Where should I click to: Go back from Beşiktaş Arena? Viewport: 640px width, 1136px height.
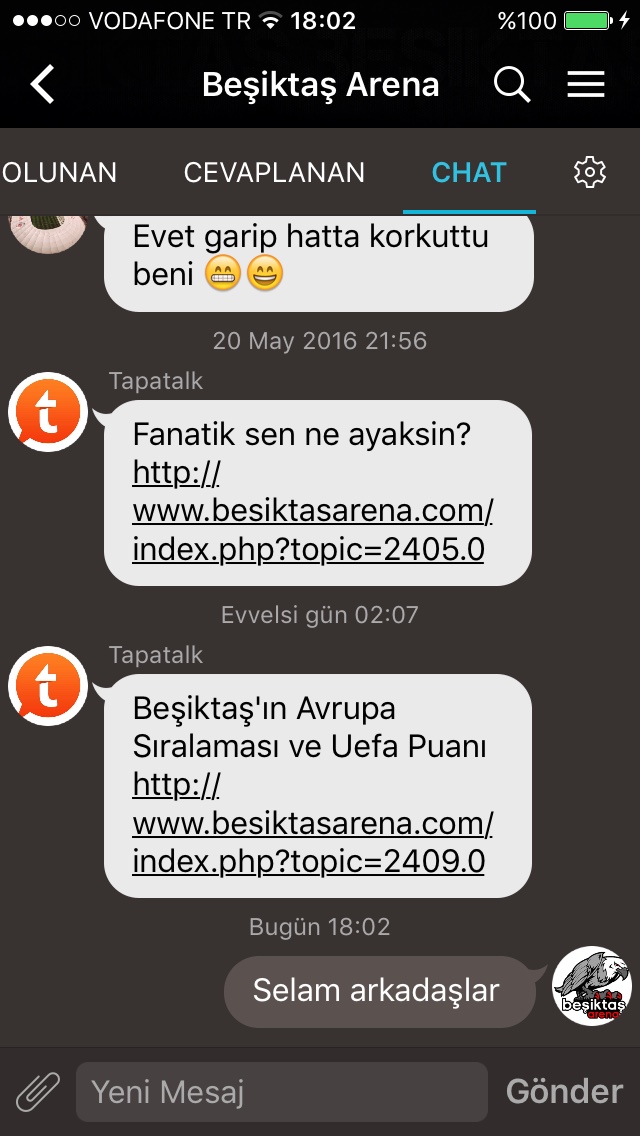tap(43, 85)
